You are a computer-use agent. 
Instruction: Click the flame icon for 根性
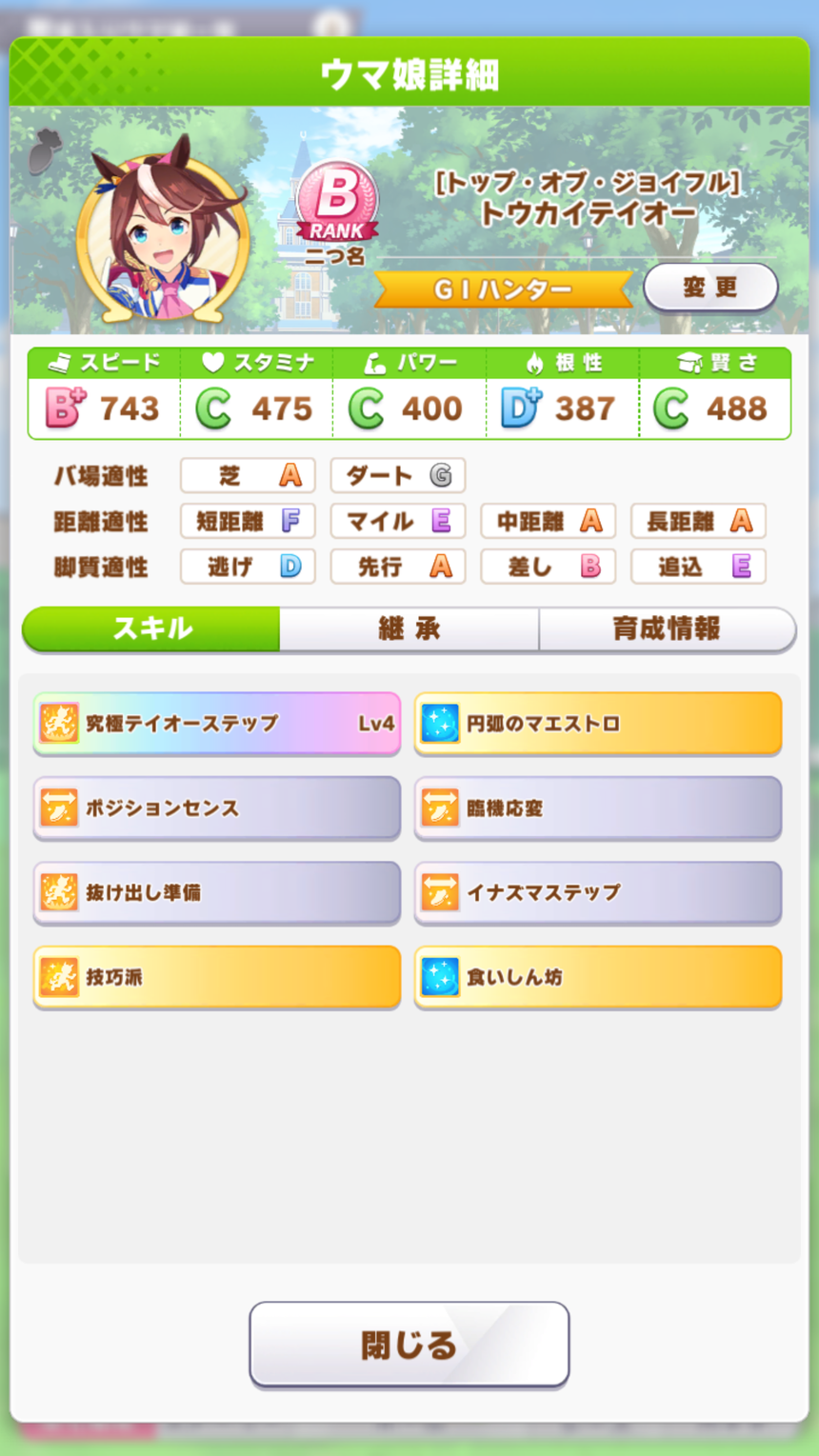pos(533,362)
